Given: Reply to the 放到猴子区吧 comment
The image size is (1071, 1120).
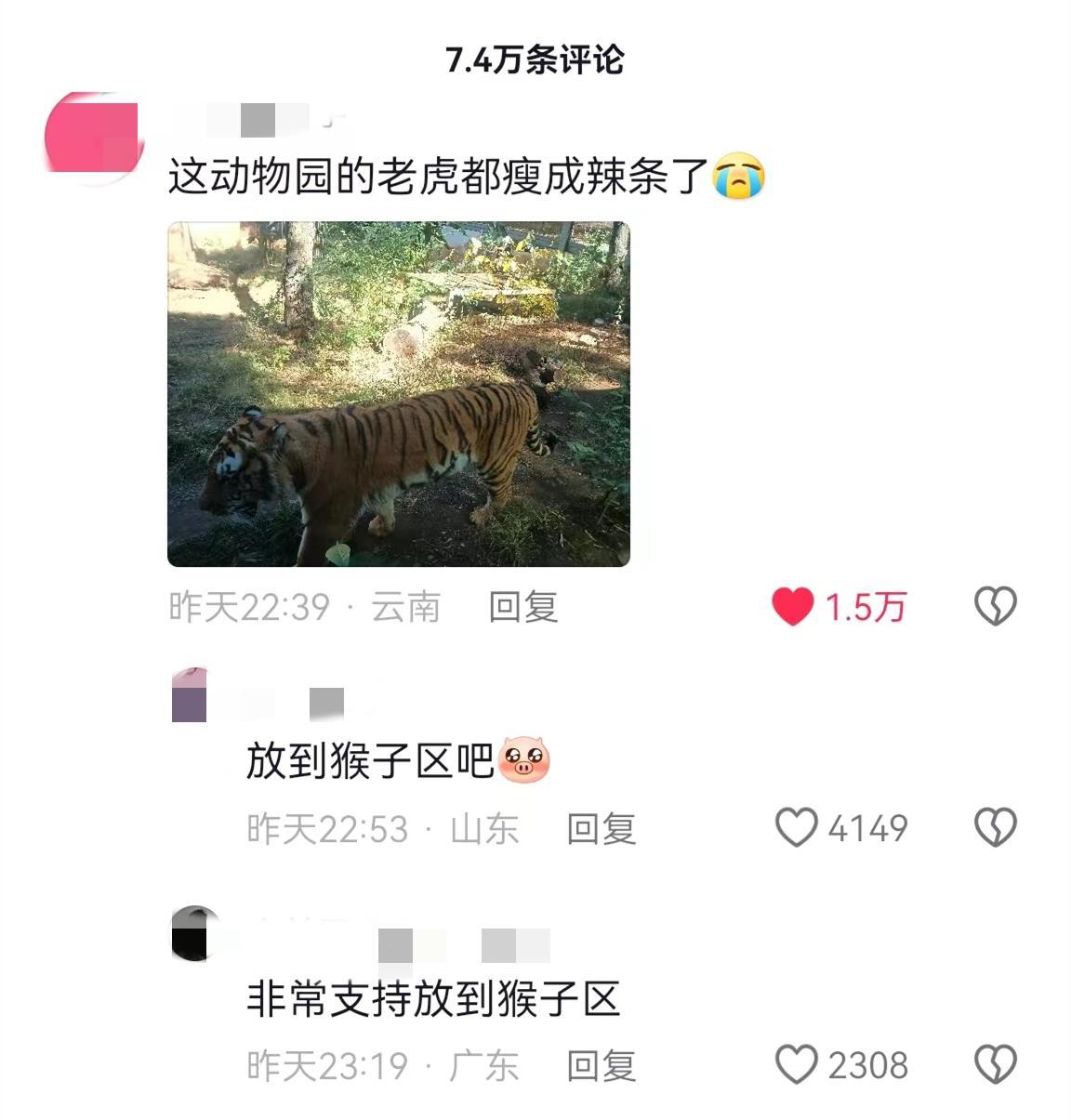Looking at the screenshot, I should coord(602,828).
